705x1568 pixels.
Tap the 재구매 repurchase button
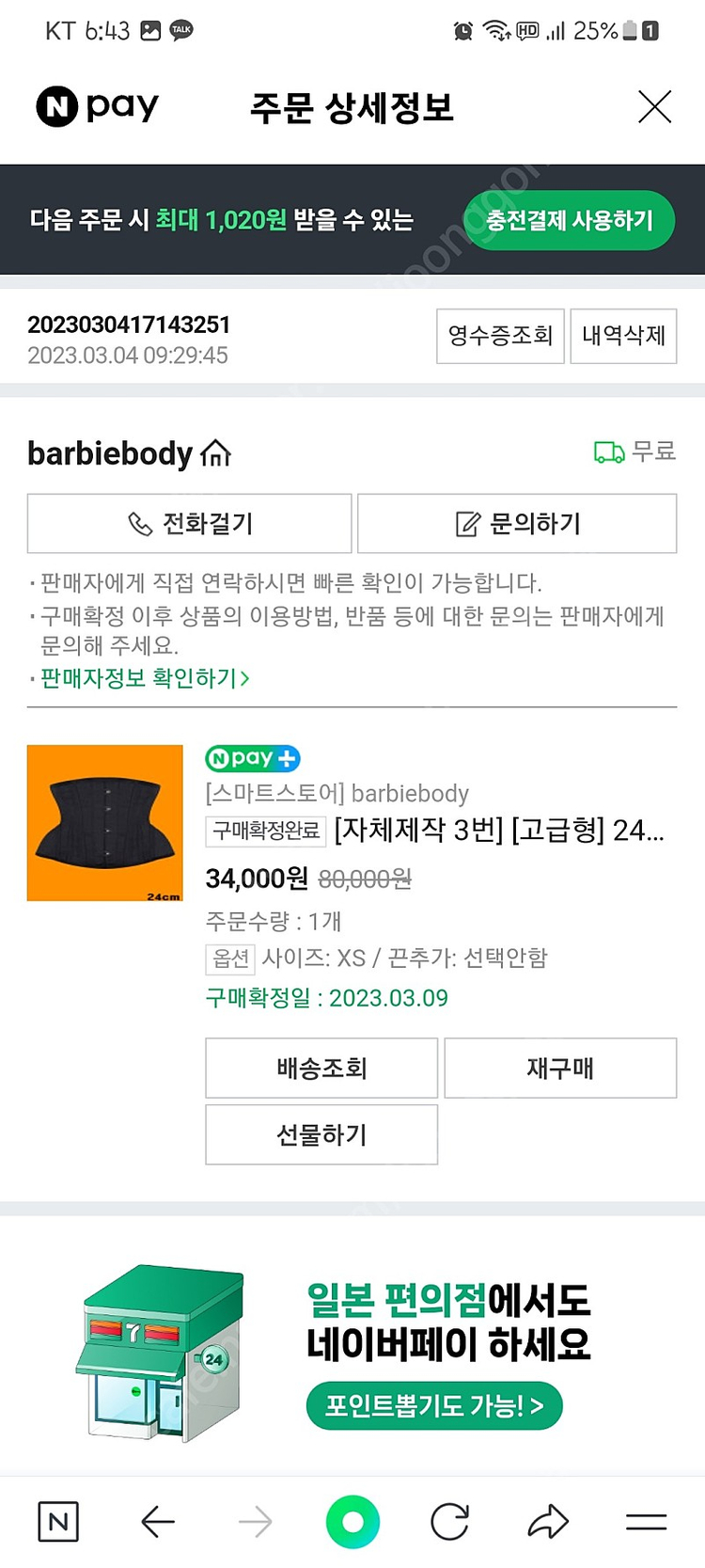[560, 1068]
